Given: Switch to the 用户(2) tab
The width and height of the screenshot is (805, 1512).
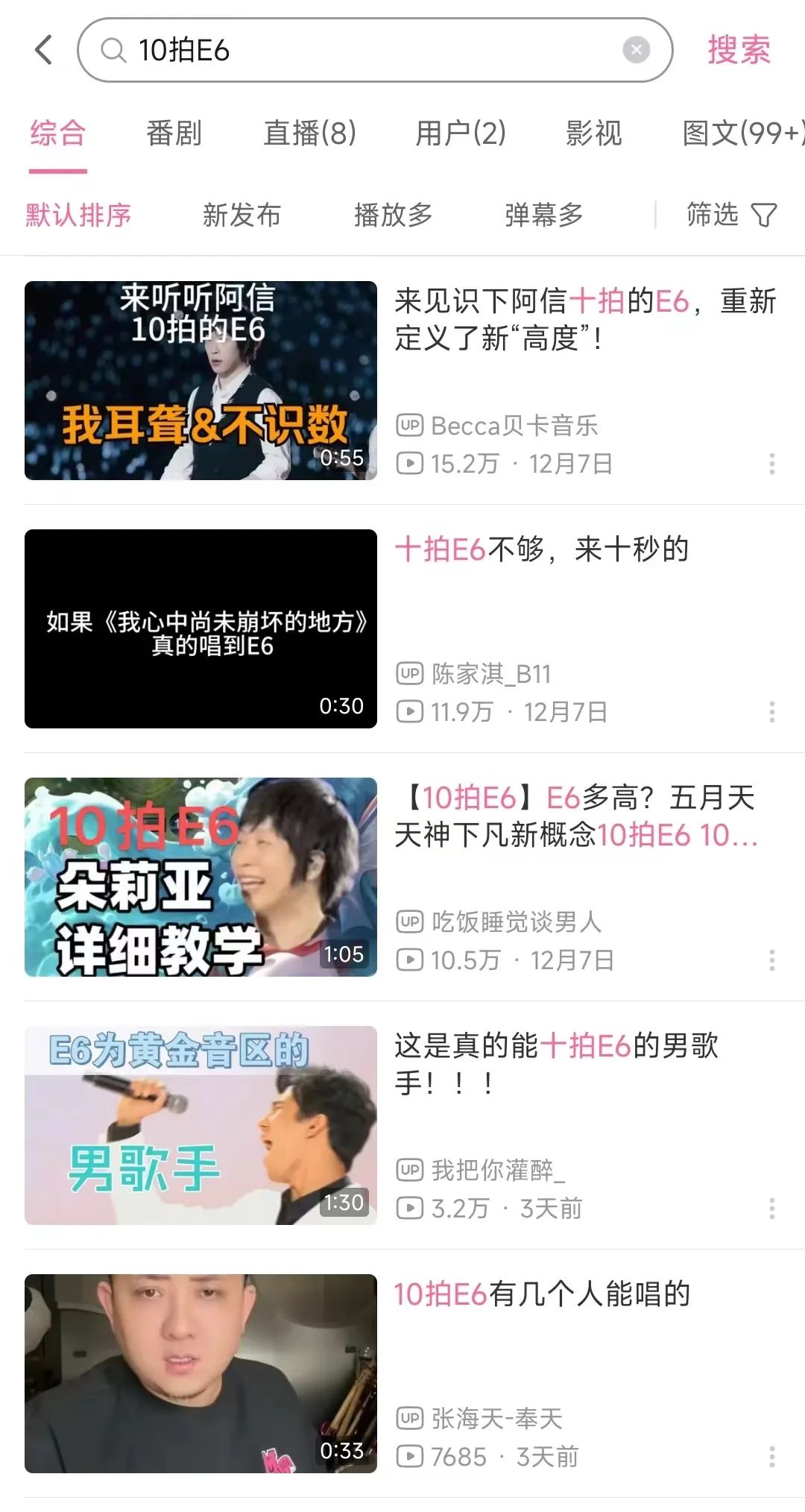Looking at the screenshot, I should 461,133.
